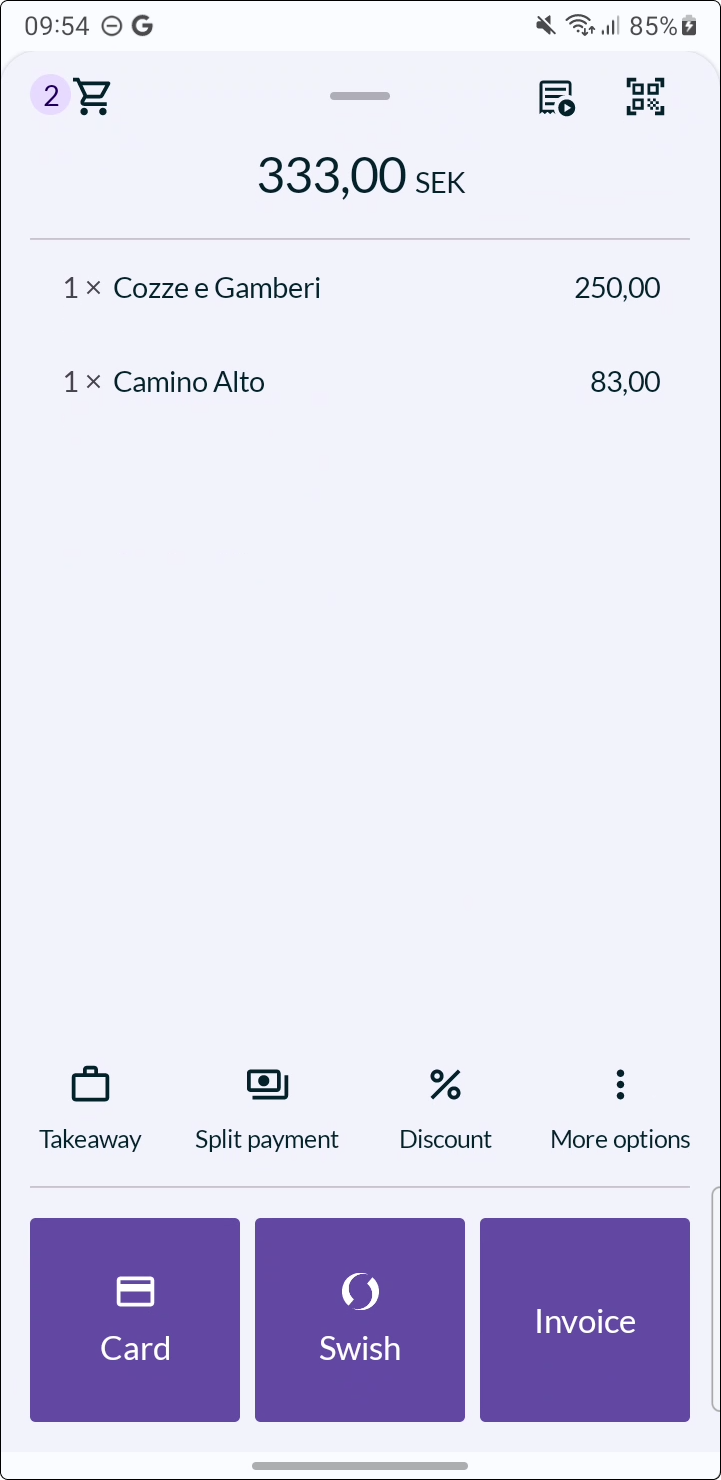This screenshot has width=721, height=1480.
Task: Choose Invoice as payment method
Action: coord(585,1320)
